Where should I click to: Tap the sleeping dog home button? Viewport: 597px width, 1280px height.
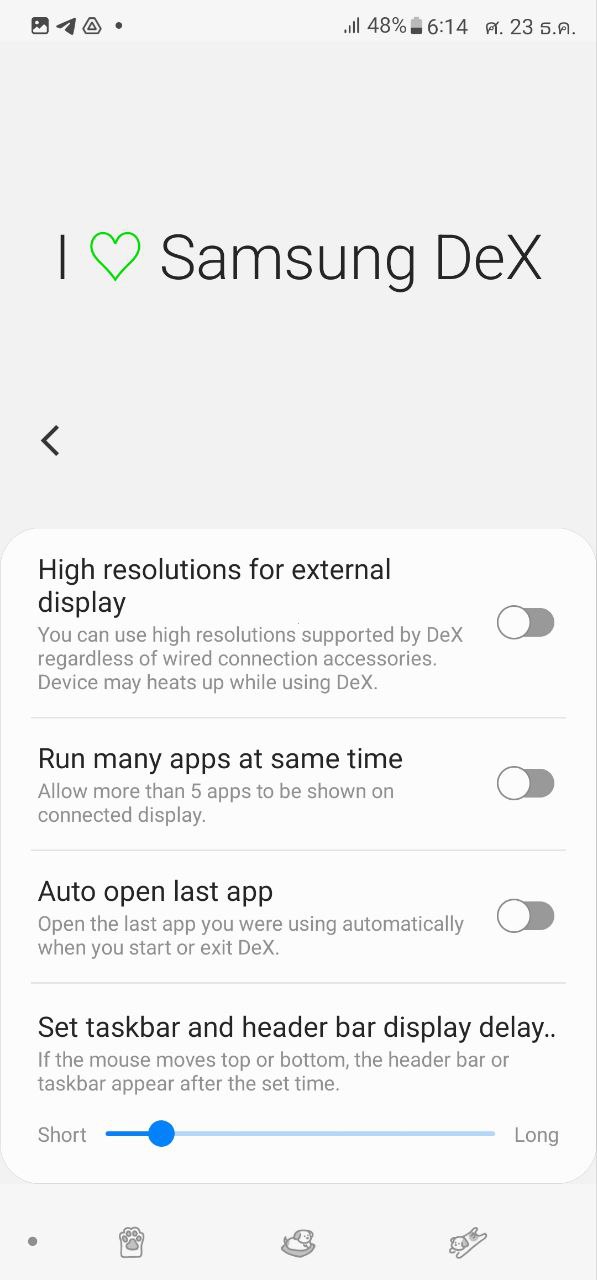(298, 1241)
